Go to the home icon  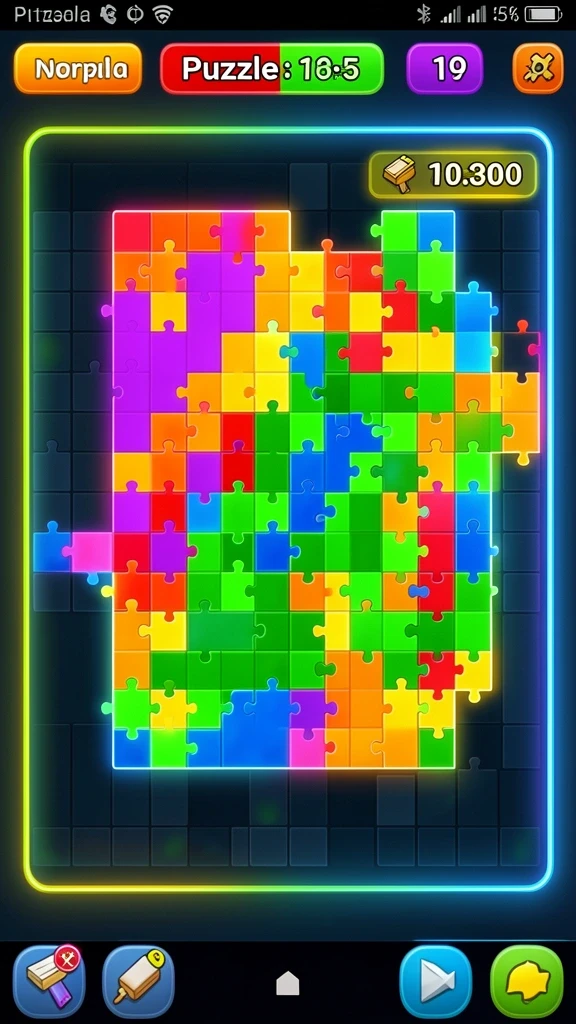pyautogui.click(x=287, y=983)
